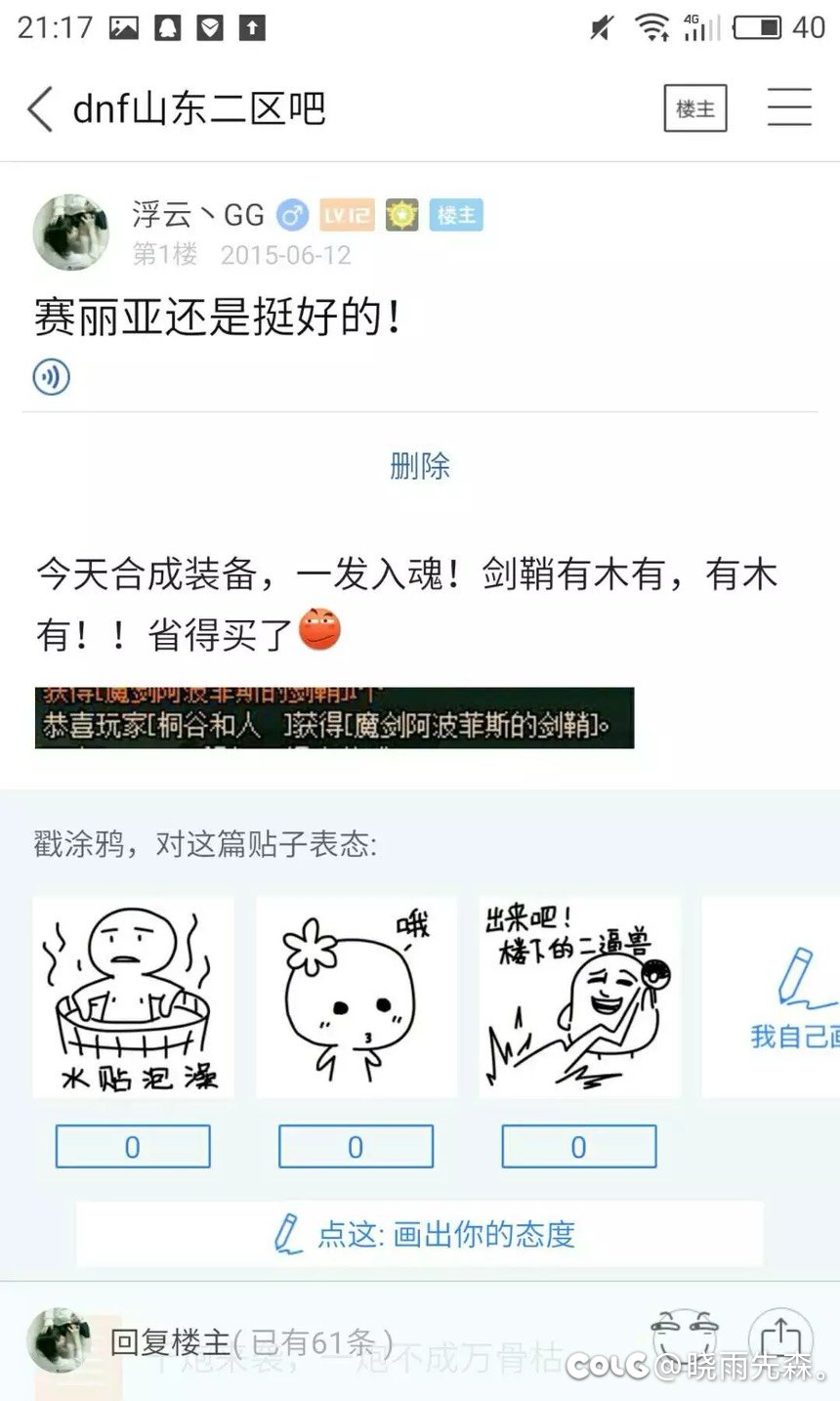Viewport: 840px width, 1401px height.
Task: Open 我自己画 to draw my own doodle
Action: 772,998
